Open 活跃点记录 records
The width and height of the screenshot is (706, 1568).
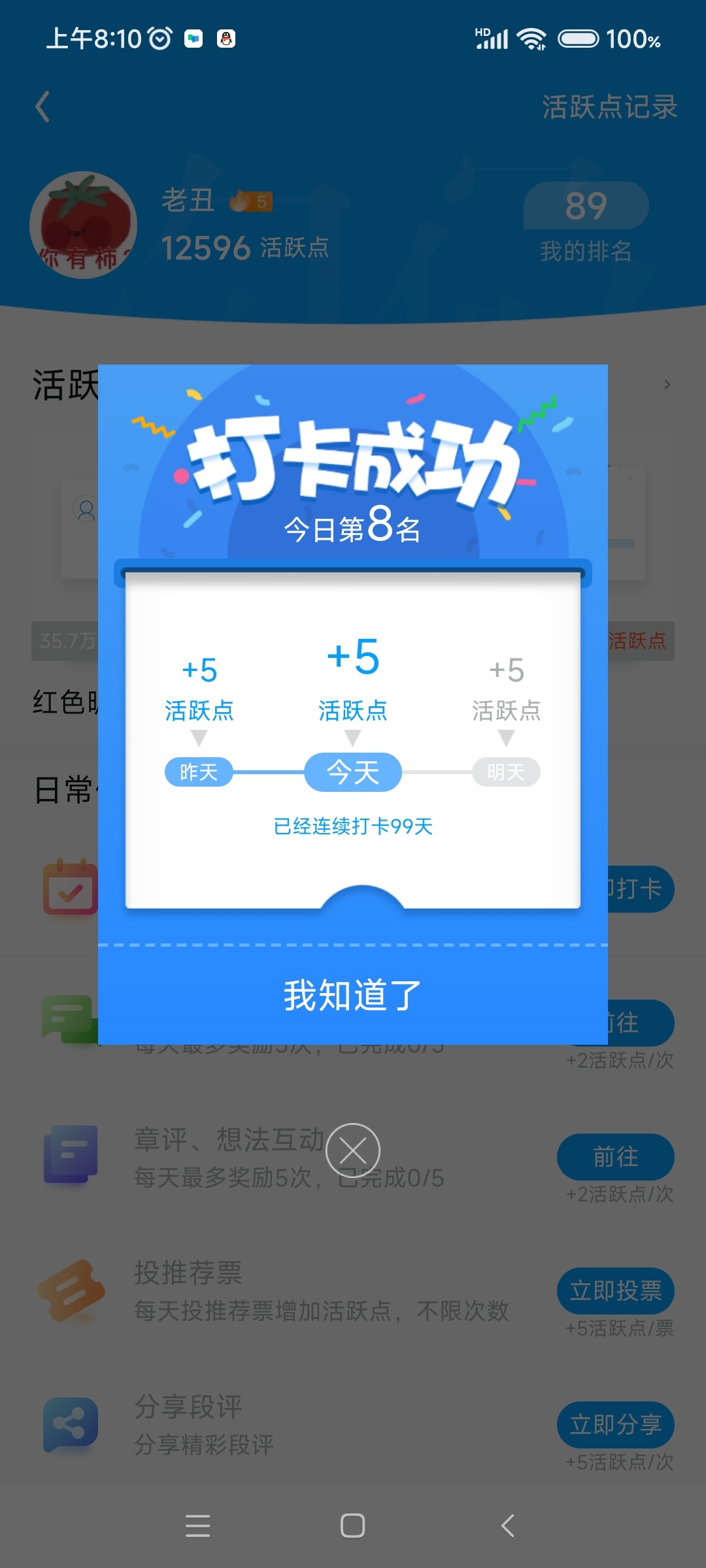point(609,107)
